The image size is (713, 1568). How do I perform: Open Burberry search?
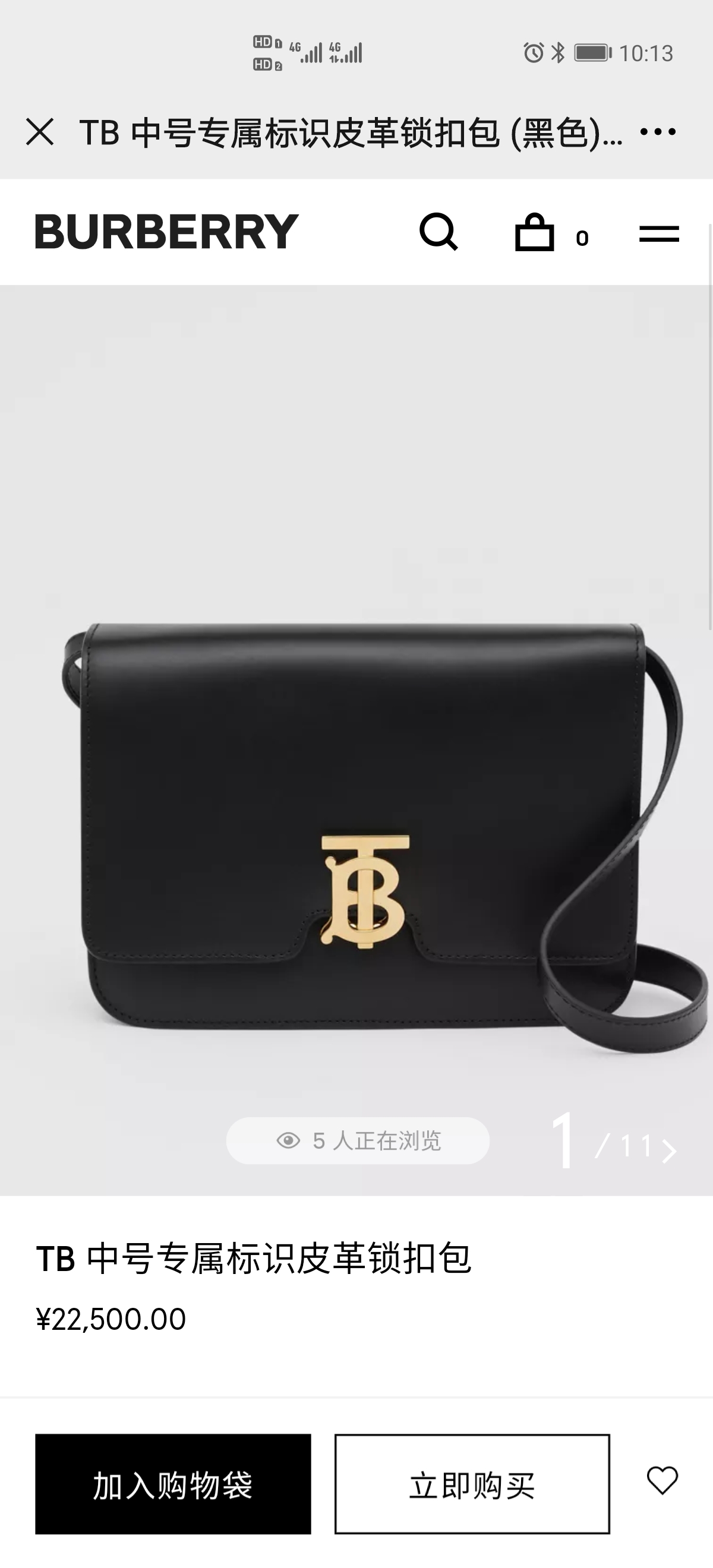click(x=438, y=232)
